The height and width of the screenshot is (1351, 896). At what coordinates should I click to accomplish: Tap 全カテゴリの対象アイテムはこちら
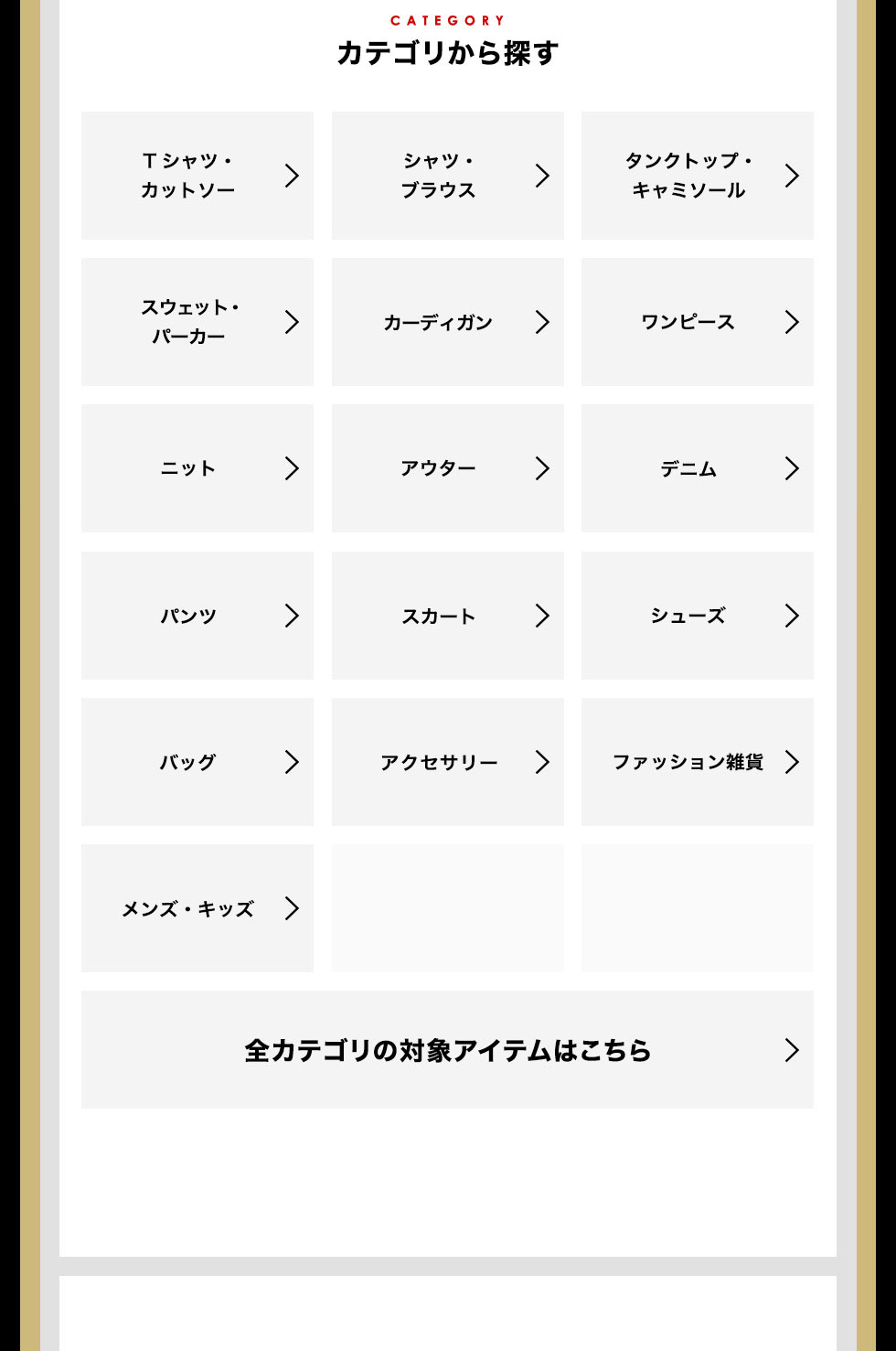[448, 1050]
